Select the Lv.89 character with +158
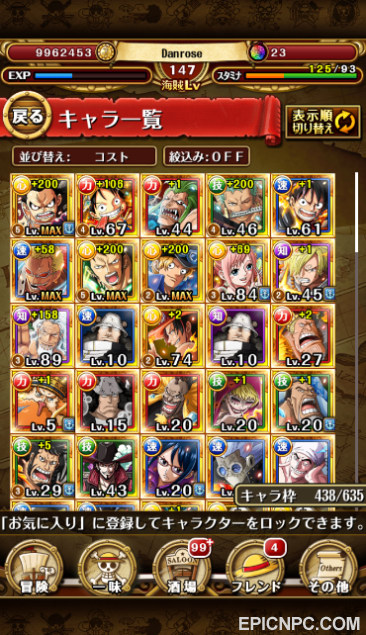 tap(42, 336)
